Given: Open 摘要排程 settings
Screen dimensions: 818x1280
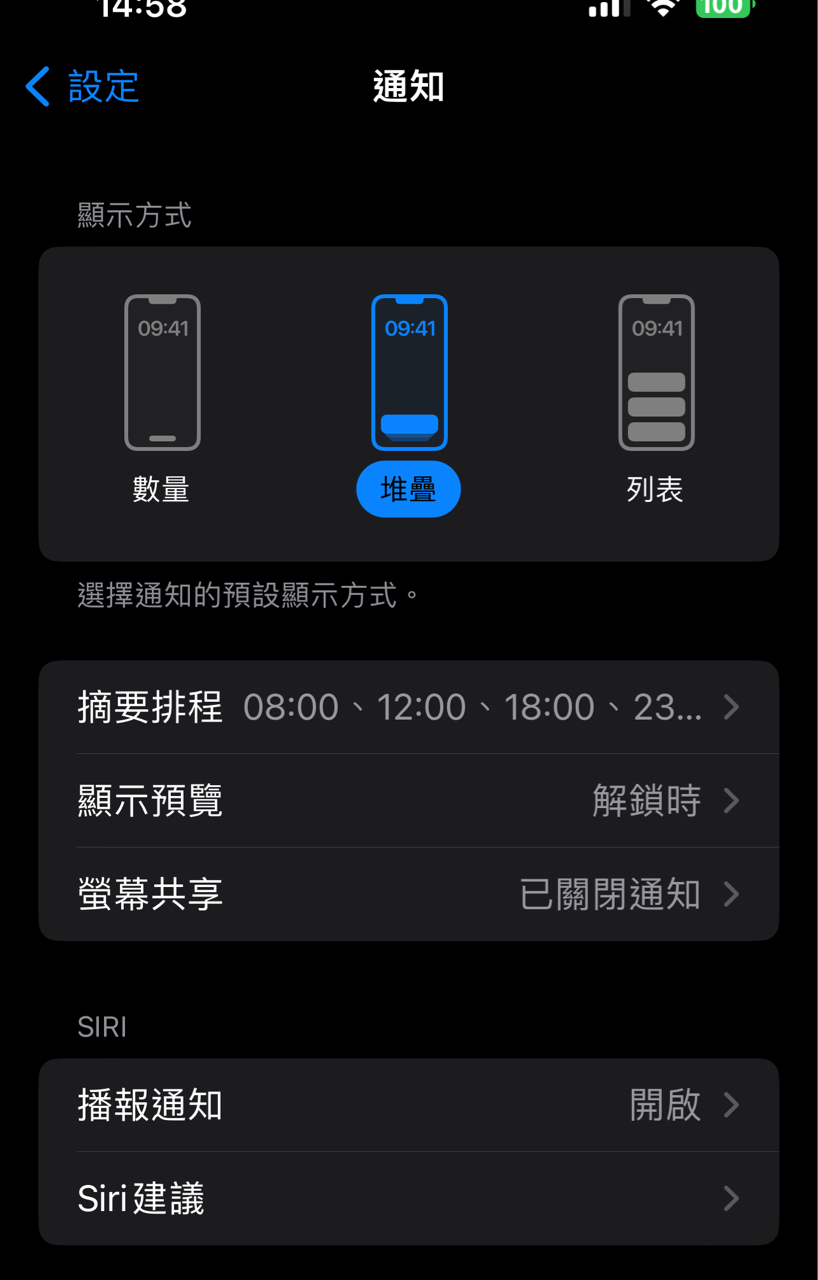Looking at the screenshot, I should (408, 707).
